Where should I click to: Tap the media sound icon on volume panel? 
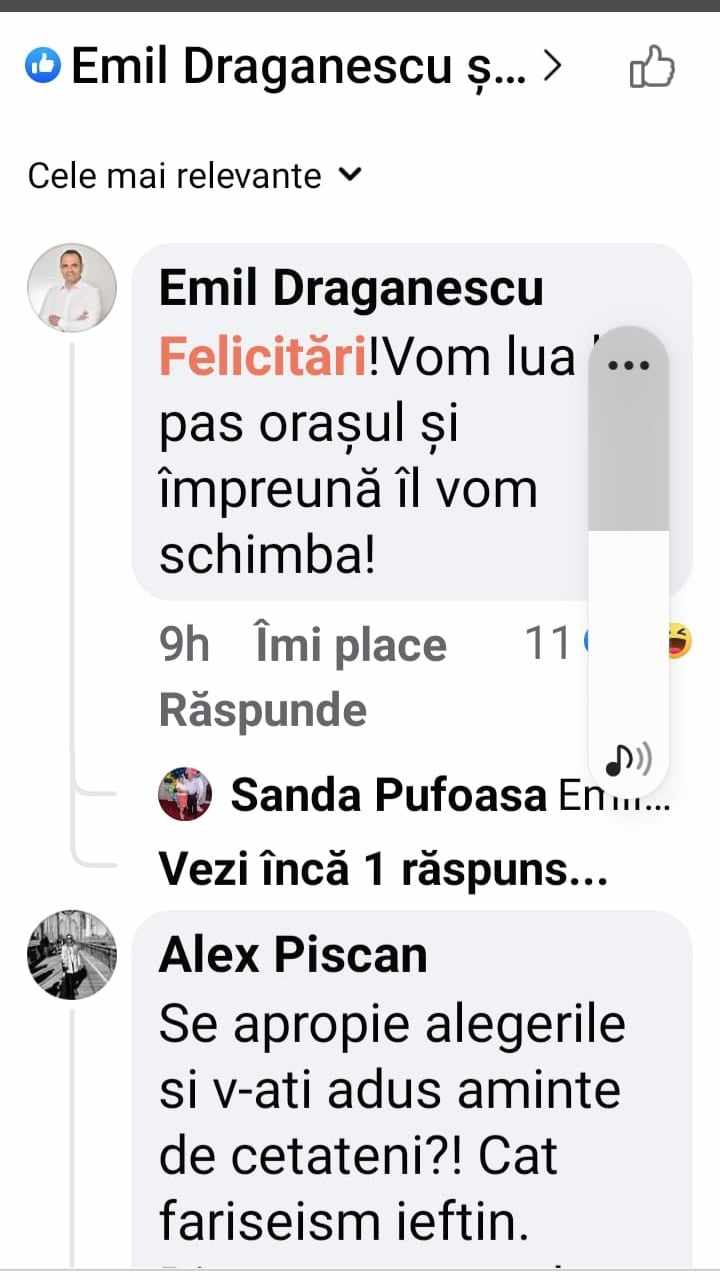628,761
